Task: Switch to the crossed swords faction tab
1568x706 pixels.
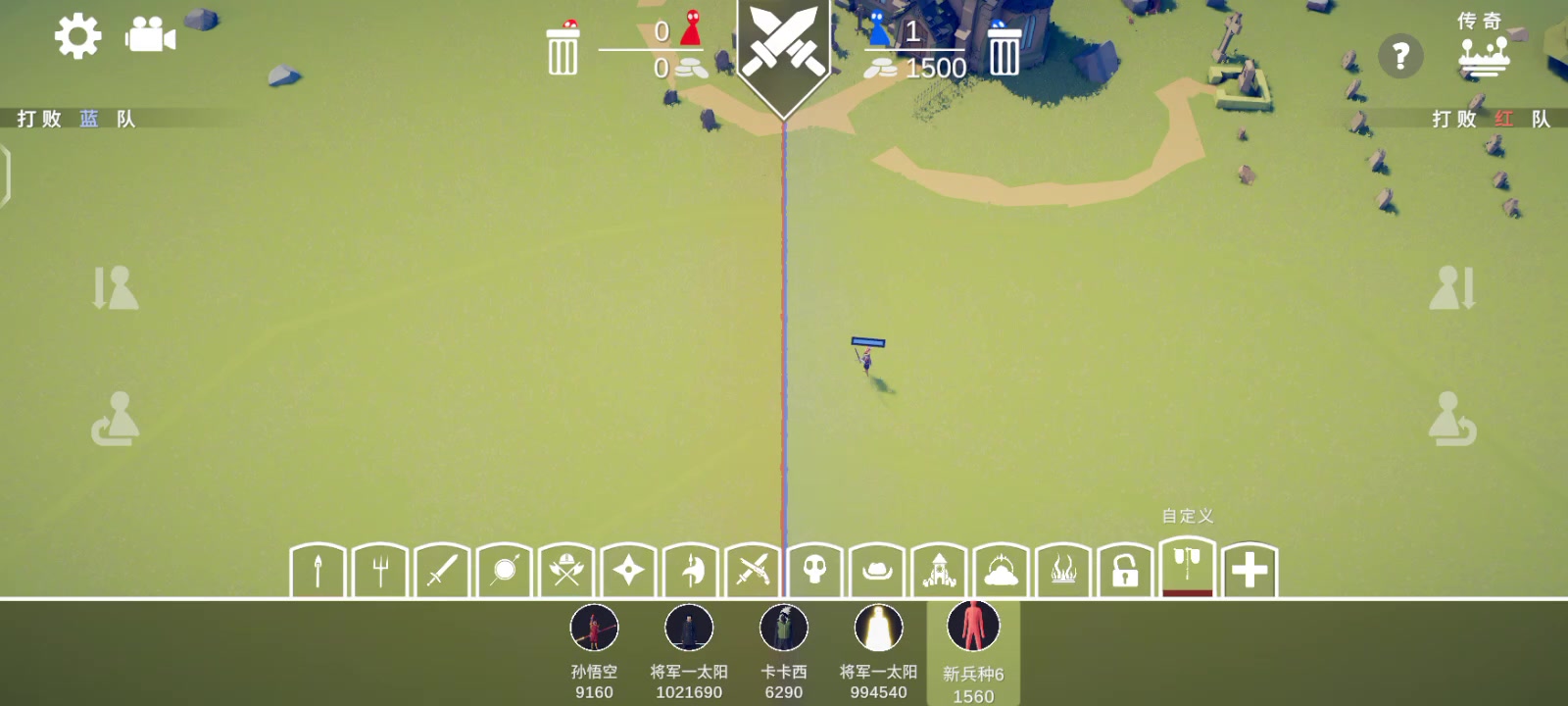Action: 753,571
